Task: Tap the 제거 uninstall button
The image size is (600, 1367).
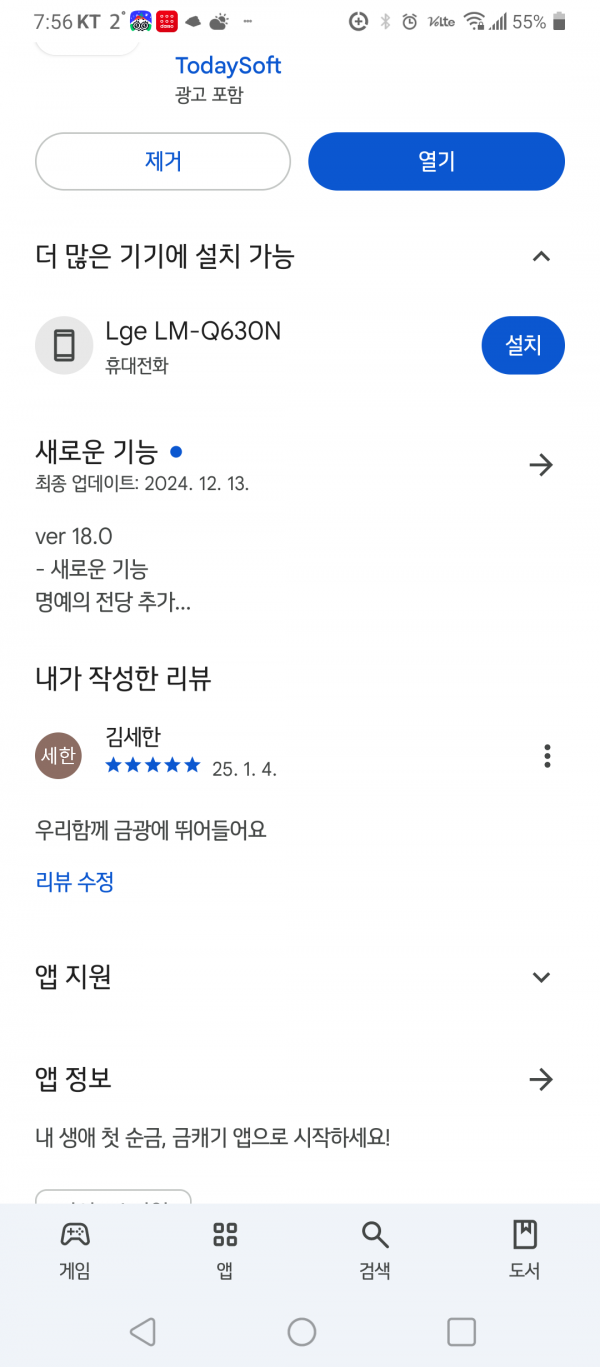Action: click(163, 161)
